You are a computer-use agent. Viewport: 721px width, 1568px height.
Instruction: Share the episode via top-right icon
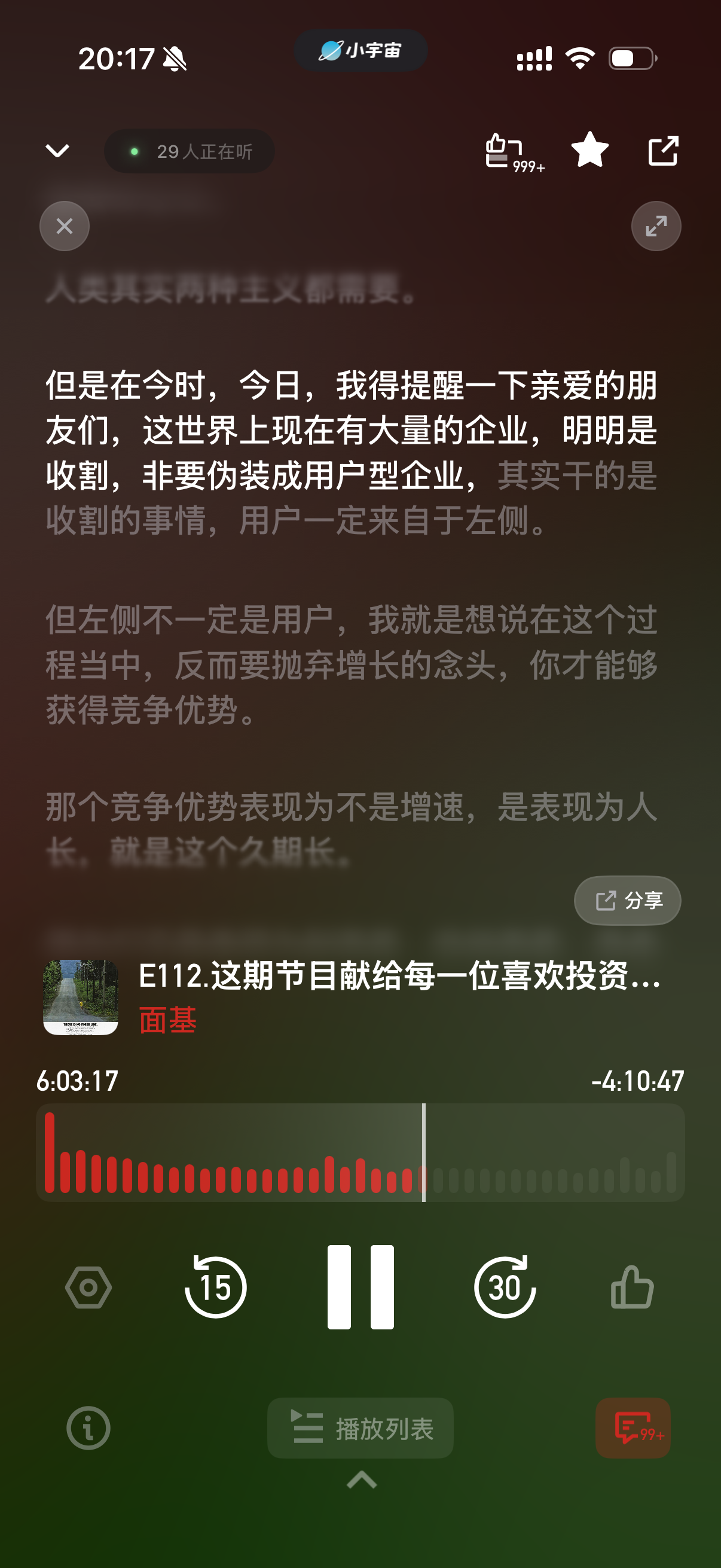tap(662, 150)
